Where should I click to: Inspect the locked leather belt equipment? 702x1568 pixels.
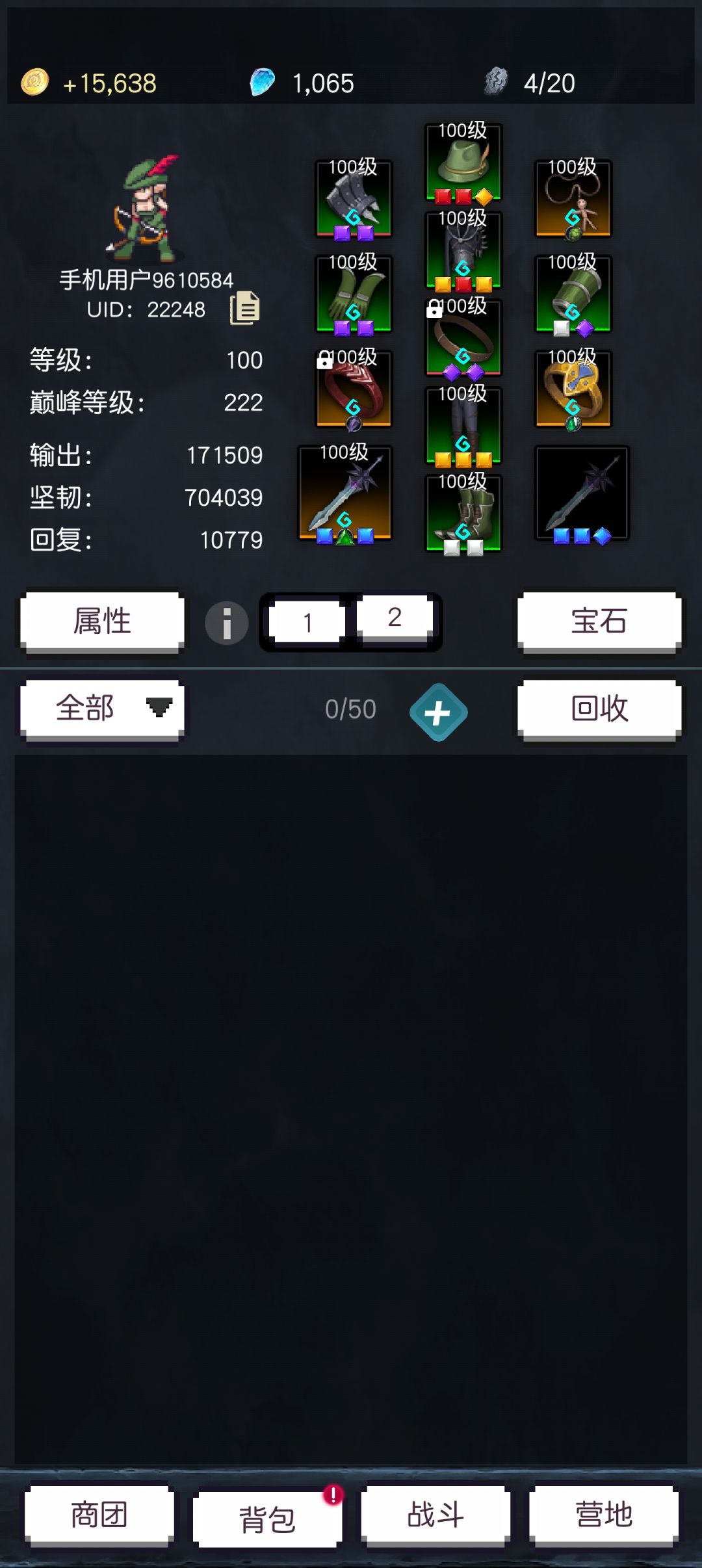pos(463,337)
